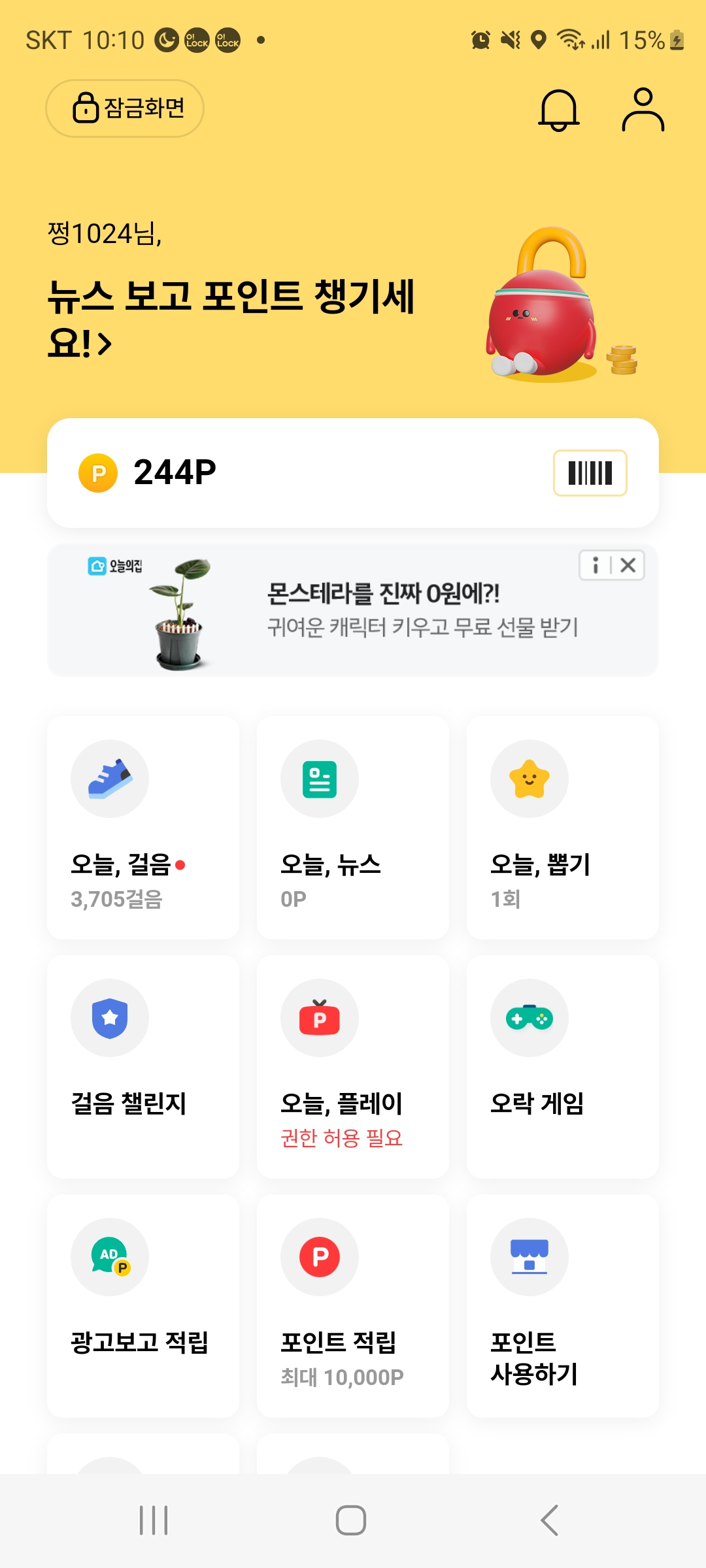
Task: Open the notifications bell
Action: 558,110
